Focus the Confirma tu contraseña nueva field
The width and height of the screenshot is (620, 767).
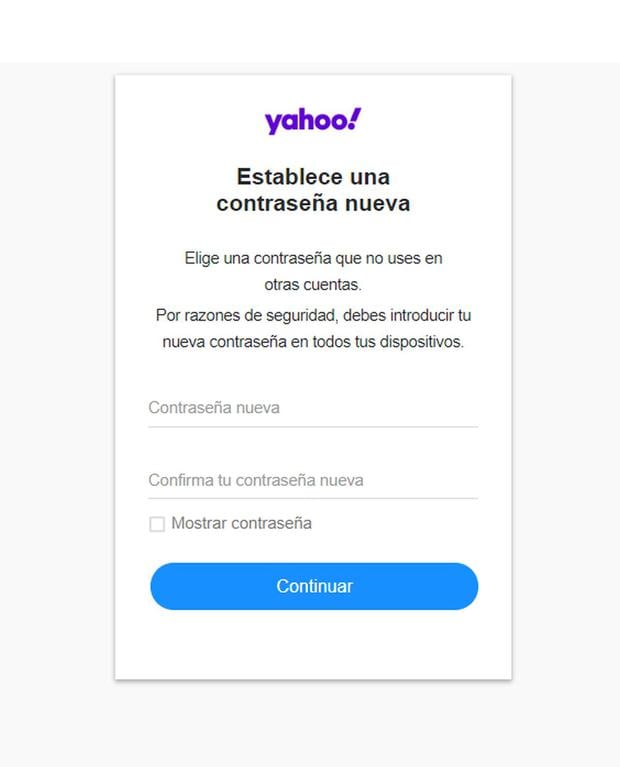coord(312,480)
